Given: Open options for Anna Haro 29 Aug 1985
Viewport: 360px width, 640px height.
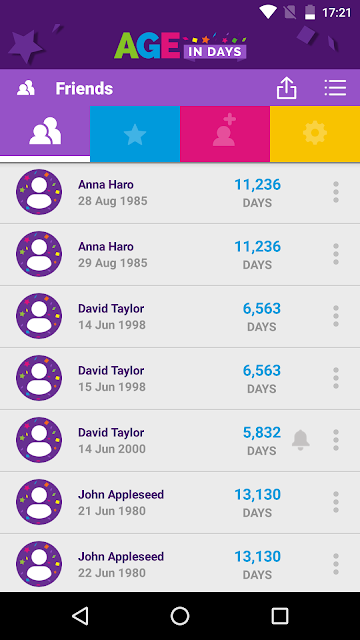Looking at the screenshot, I should (336, 254).
